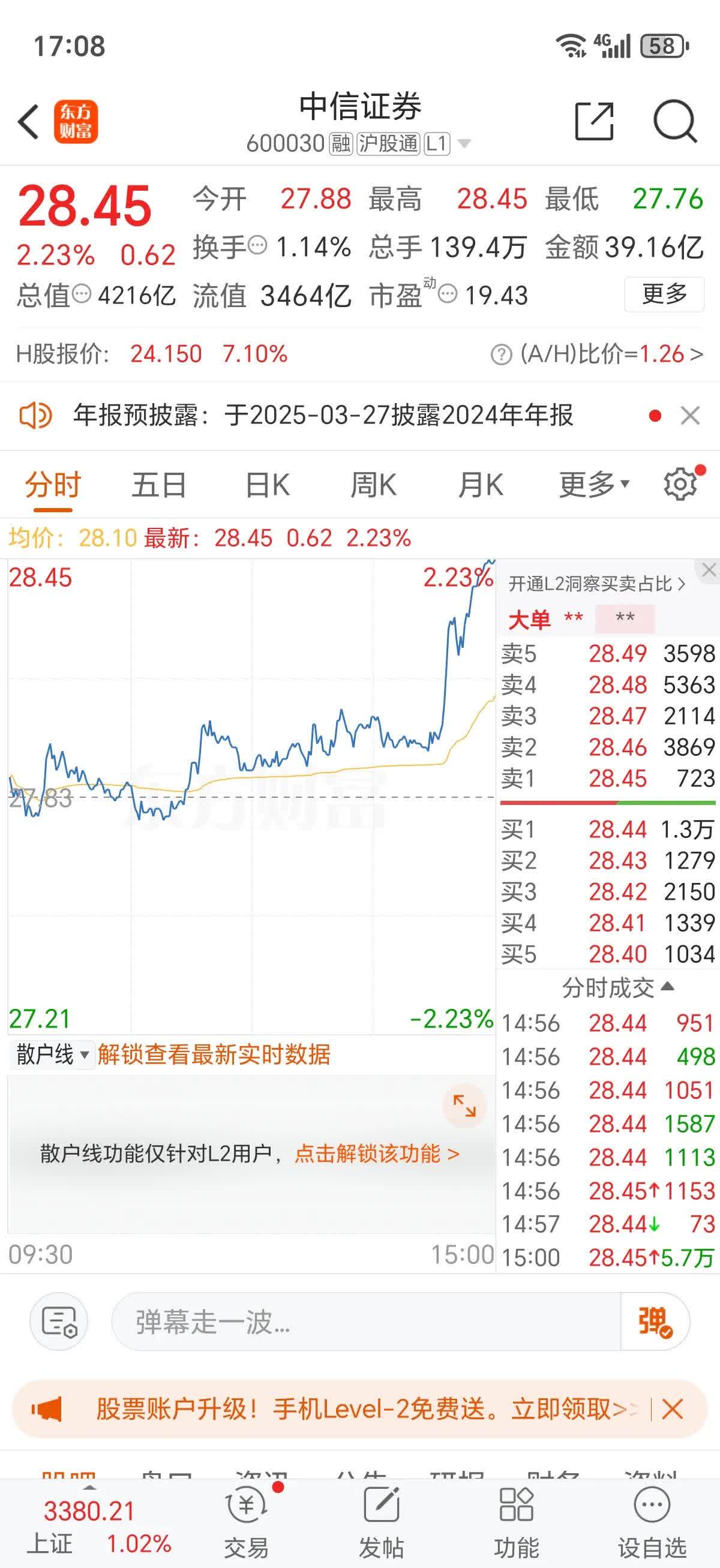Collapse the 分时成交 transaction list
The image size is (720, 1568).
click(x=667, y=986)
